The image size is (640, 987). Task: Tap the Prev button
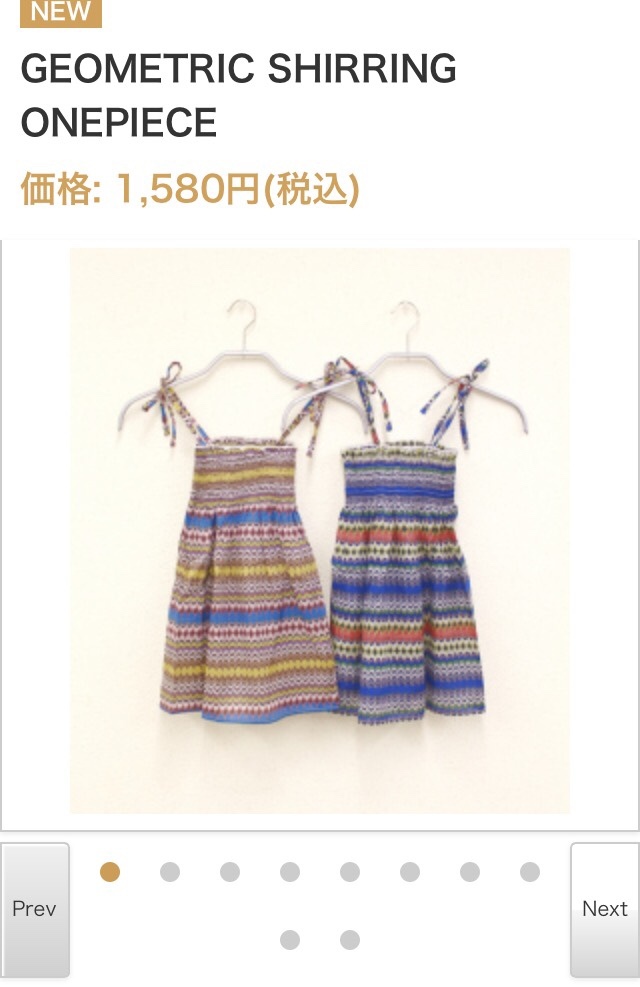[34, 909]
